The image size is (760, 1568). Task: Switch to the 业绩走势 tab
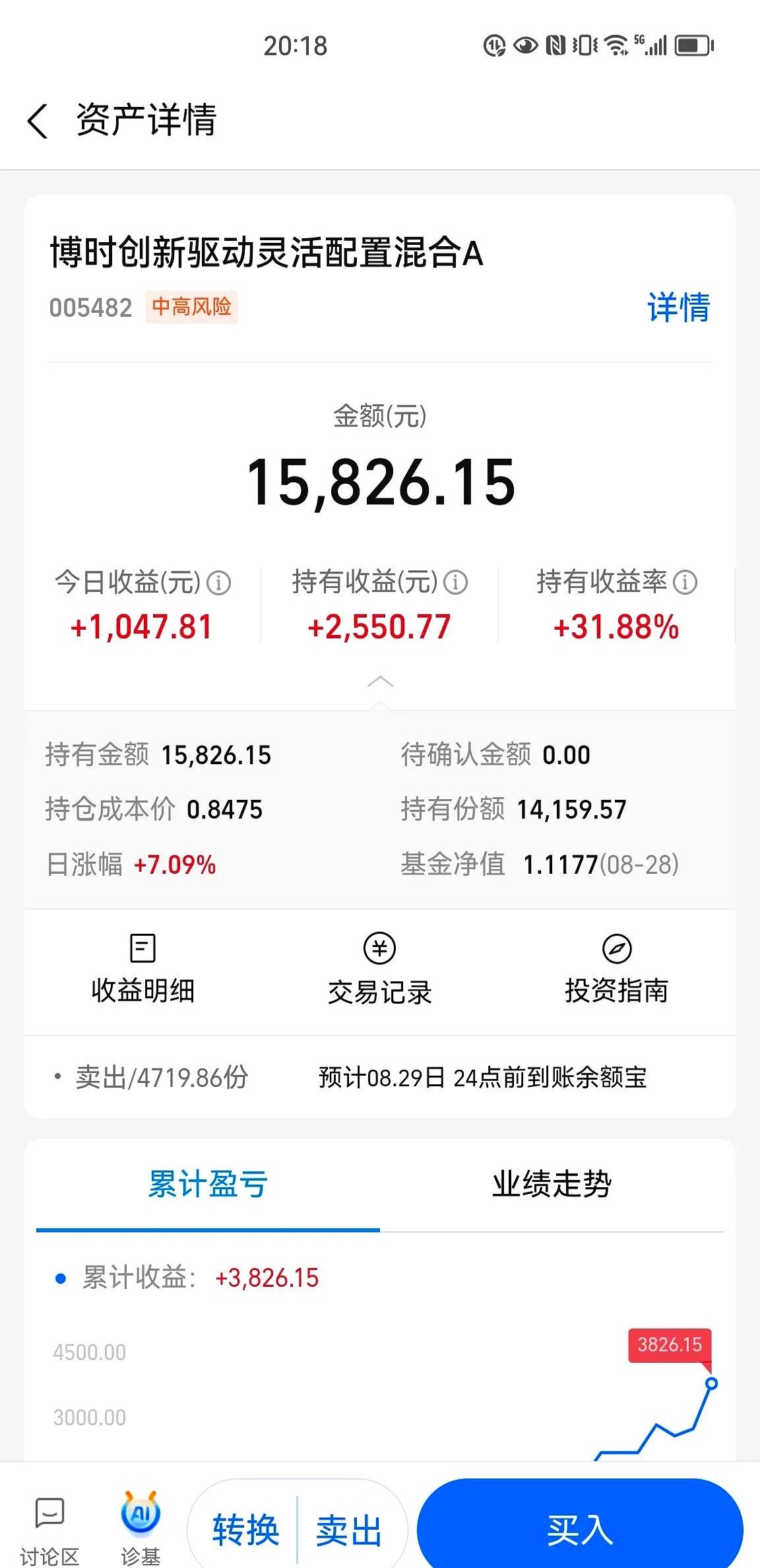click(552, 1185)
